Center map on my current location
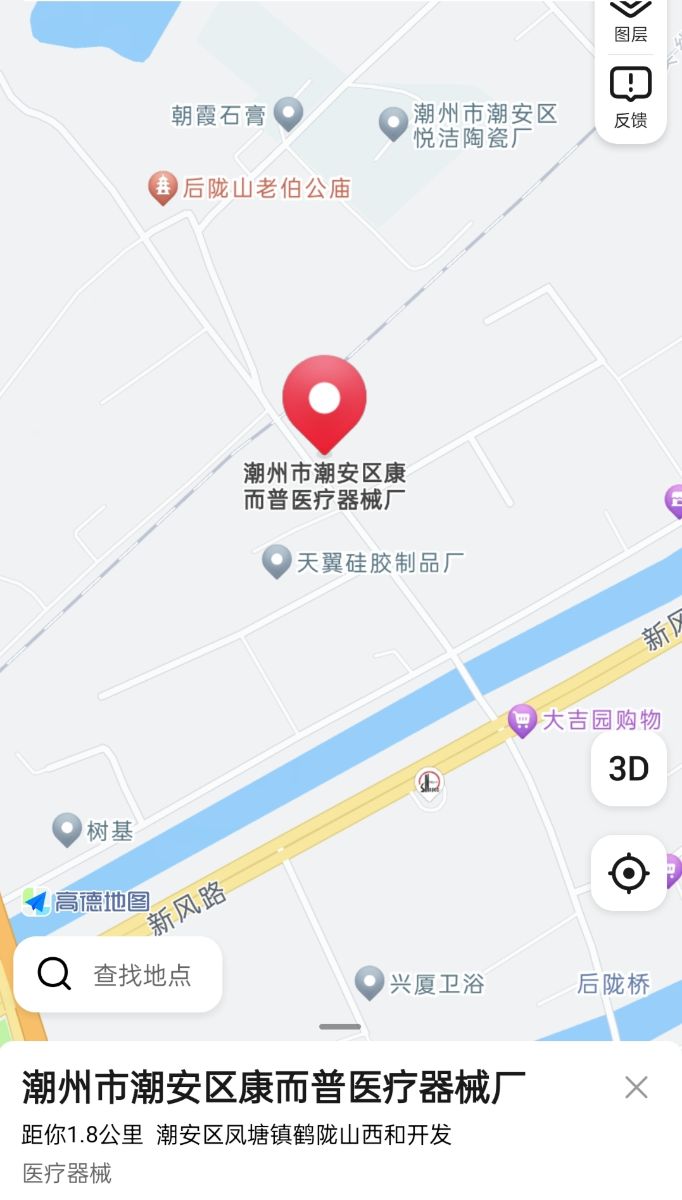Viewport: 682px width, 1200px height. (x=629, y=873)
